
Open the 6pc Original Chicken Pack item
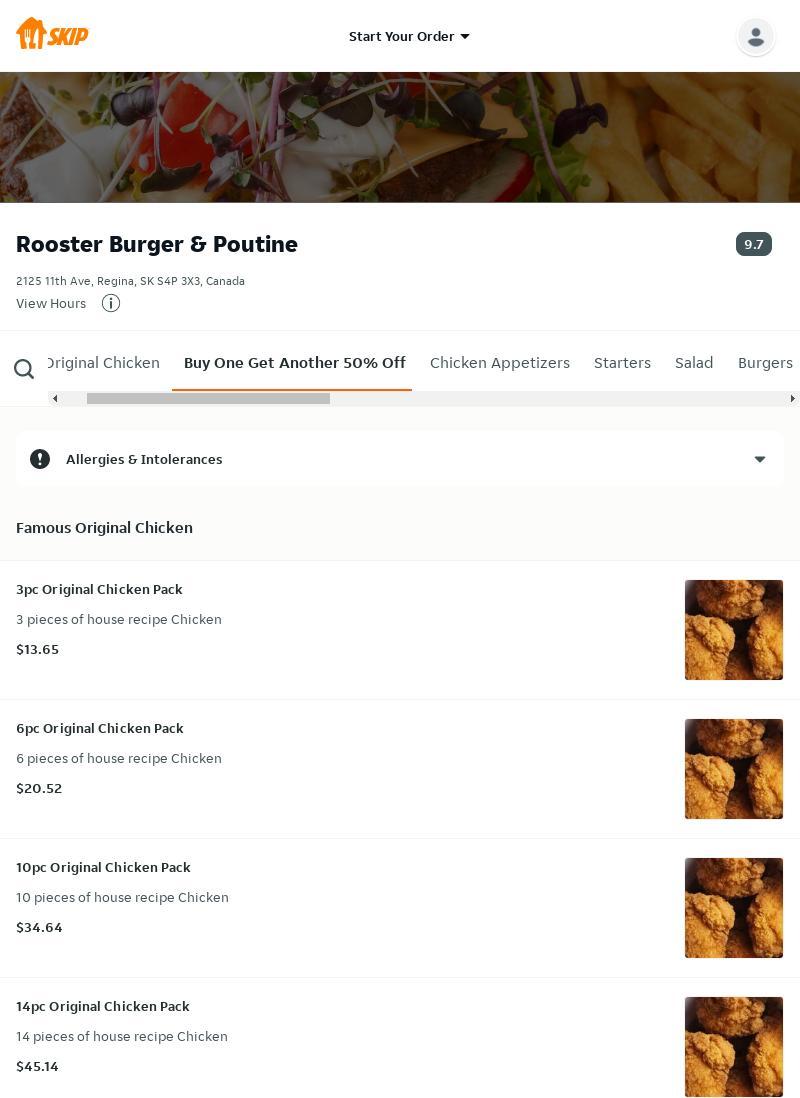point(100,729)
